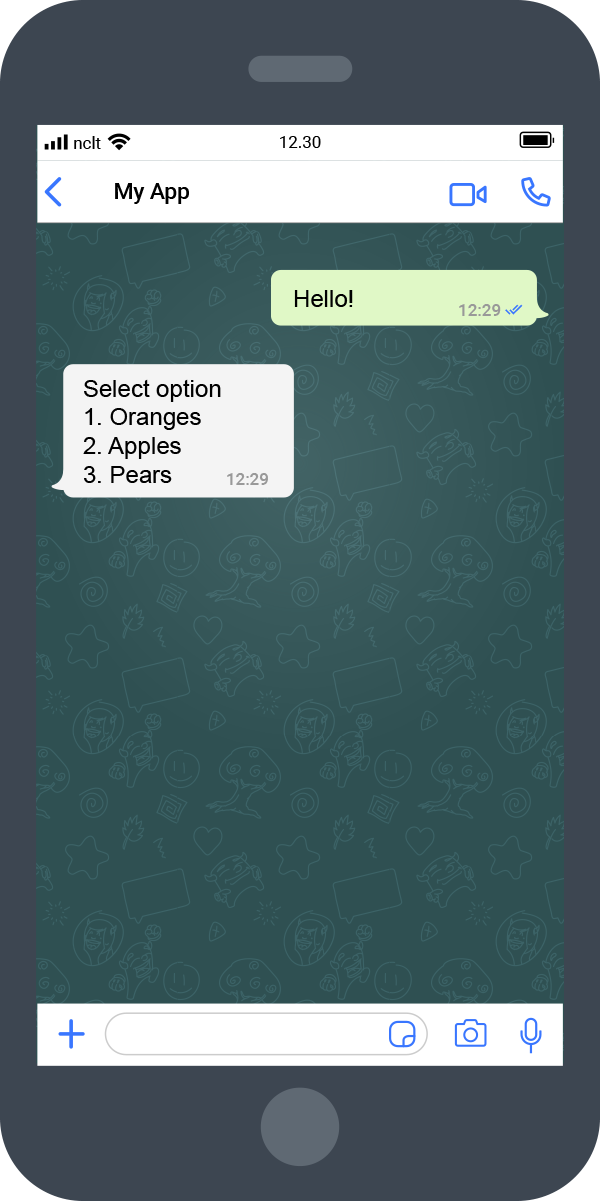Open the sticker picker in message box
This screenshot has width=600, height=1201.
[402, 1034]
